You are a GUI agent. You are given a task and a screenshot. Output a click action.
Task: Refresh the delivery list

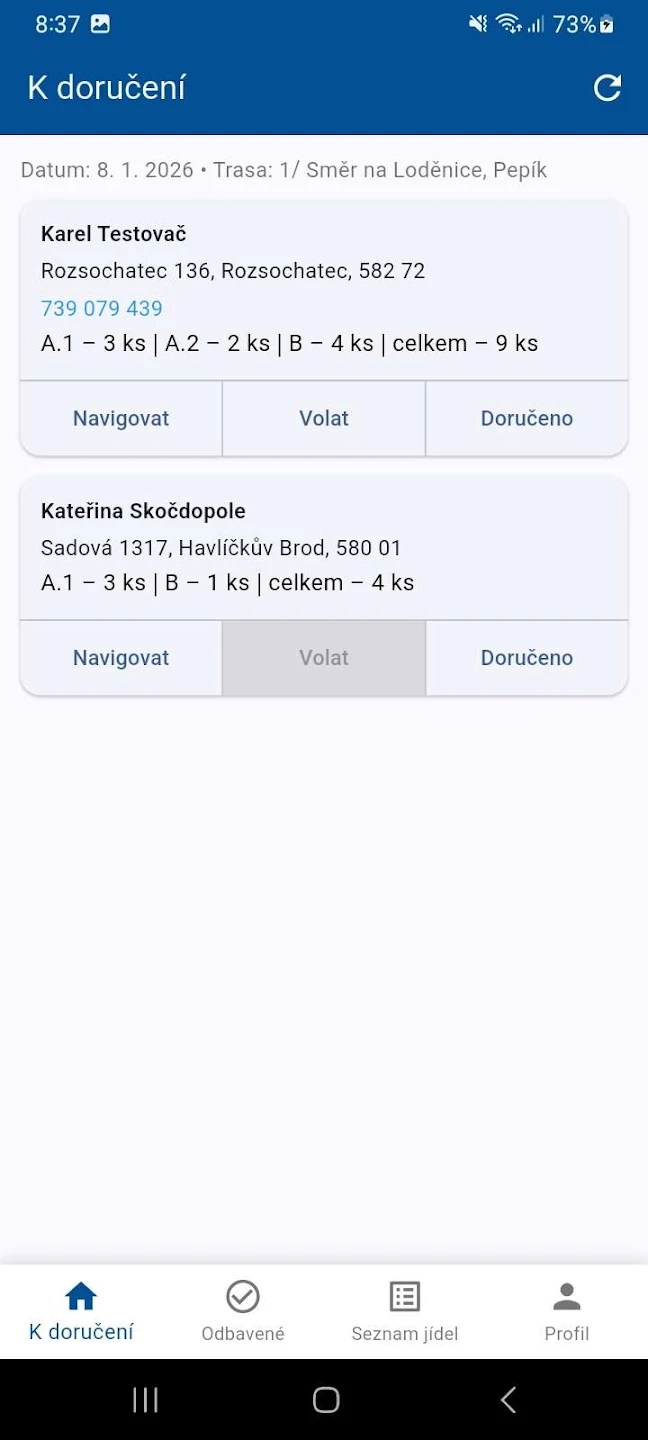point(607,88)
